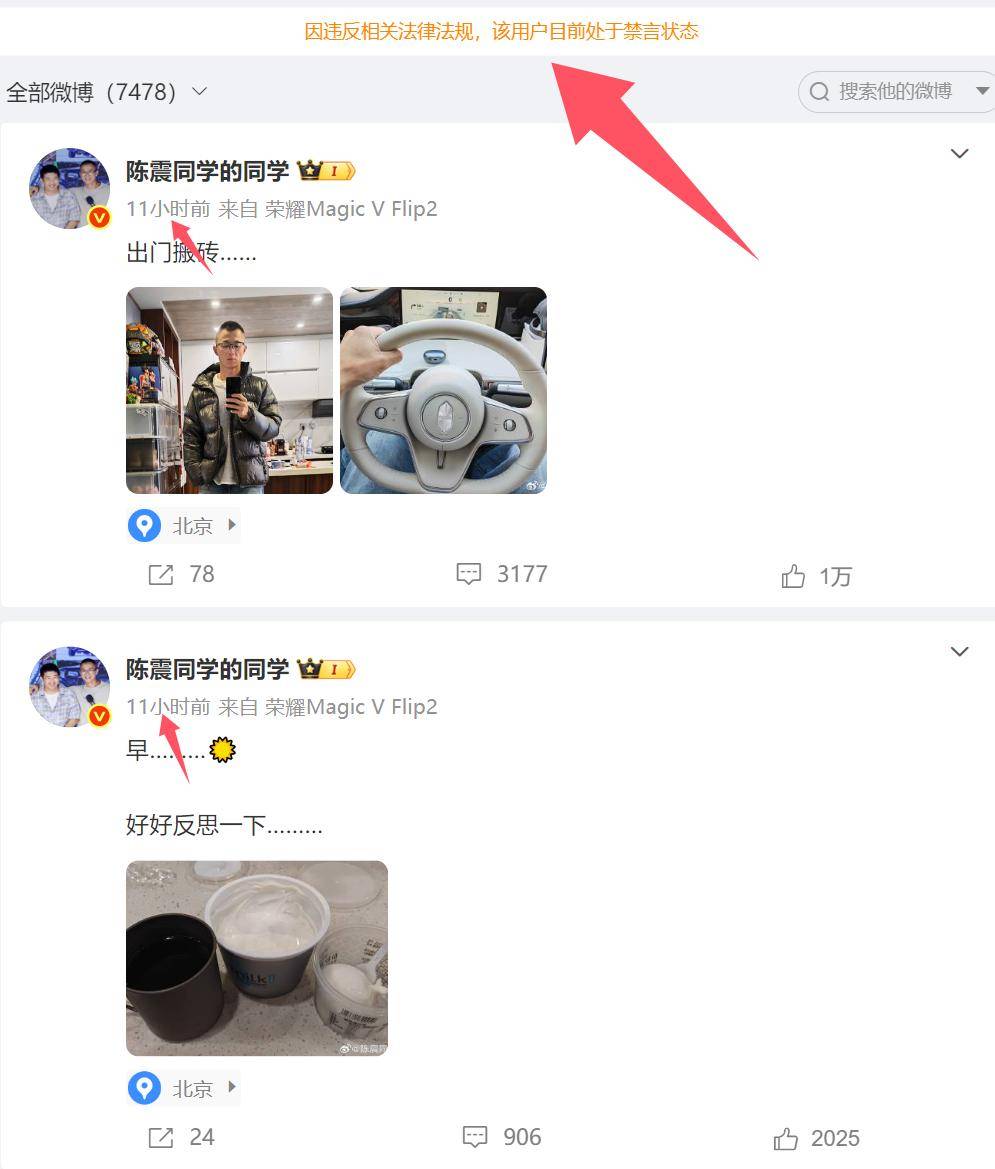Open username 陈震同学的同学 on 好好反思一下 post

(x=207, y=669)
